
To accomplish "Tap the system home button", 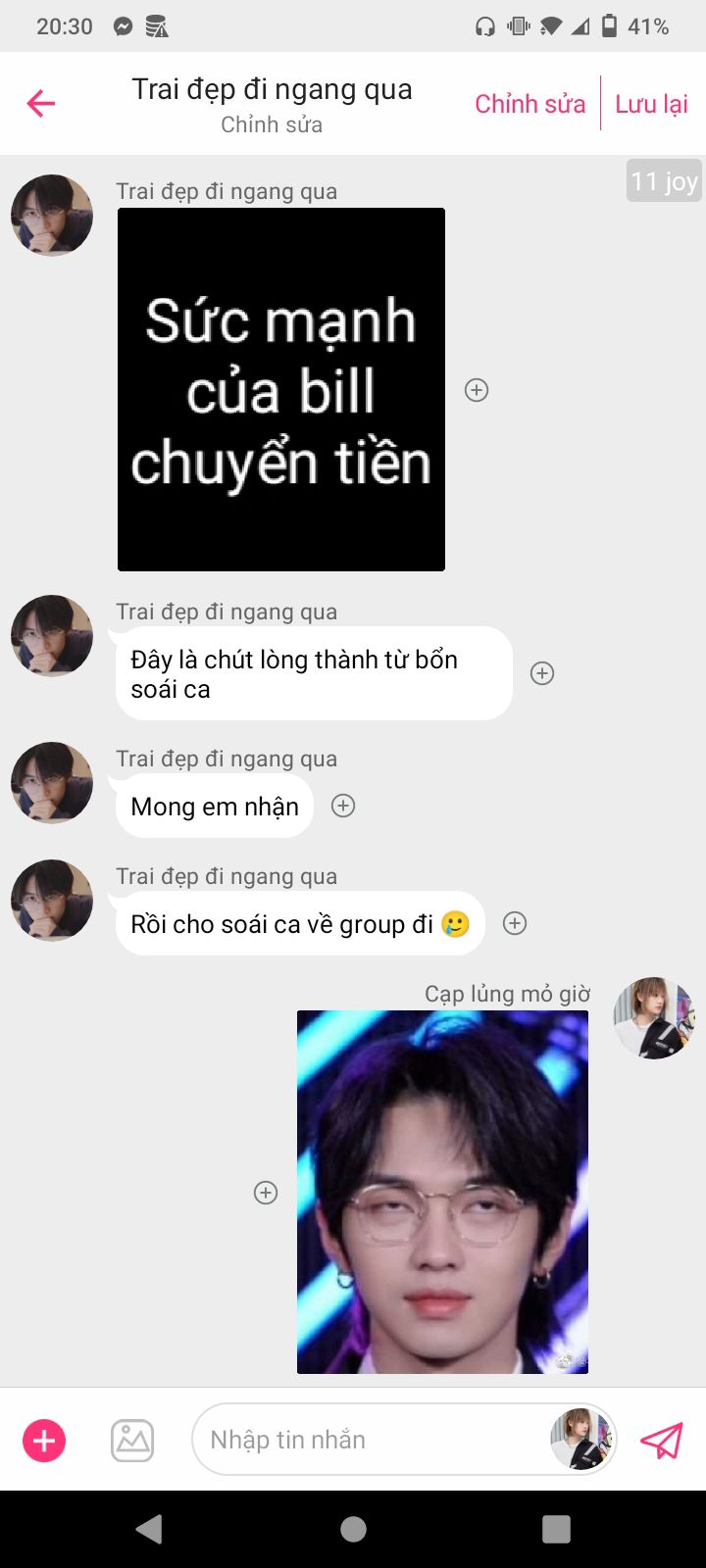I will pos(353,1529).
